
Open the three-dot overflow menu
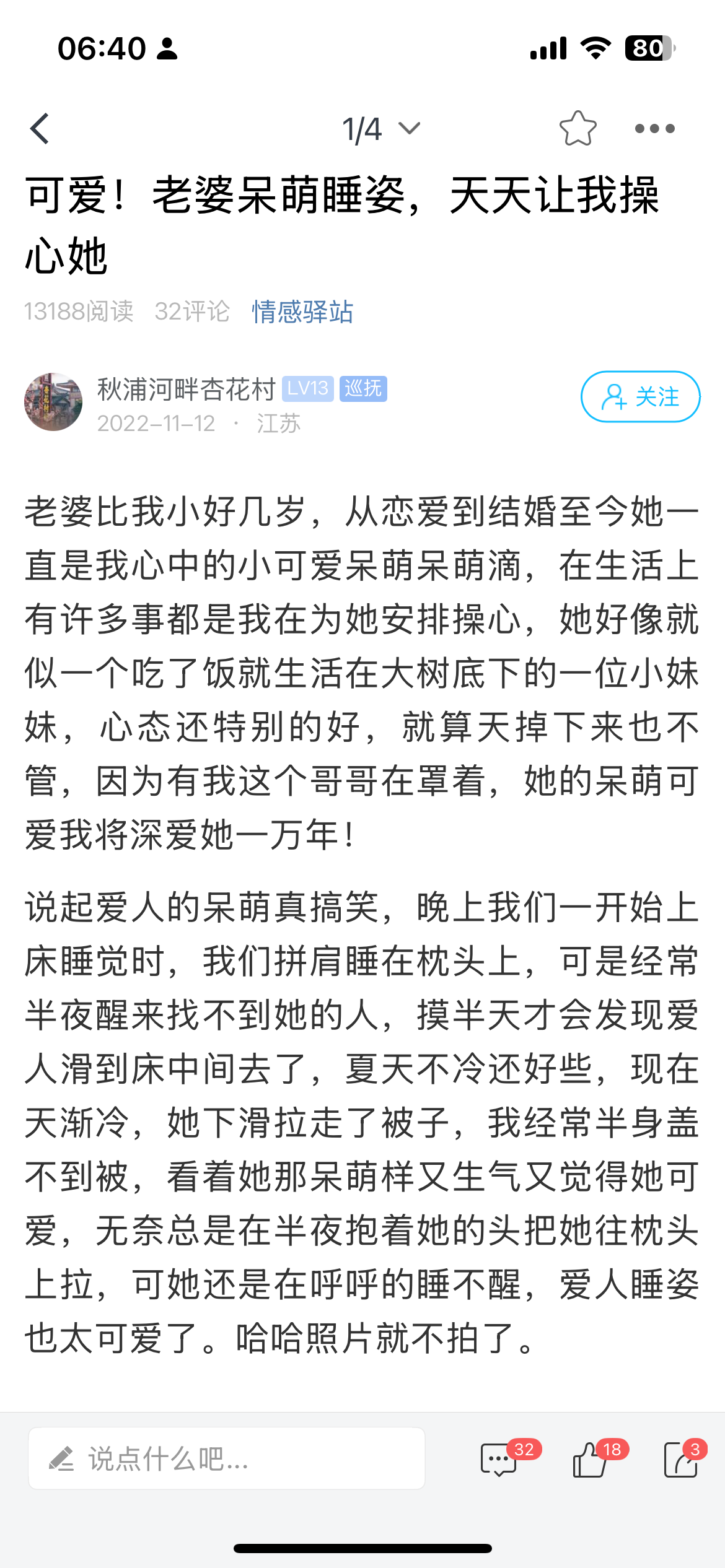654,129
